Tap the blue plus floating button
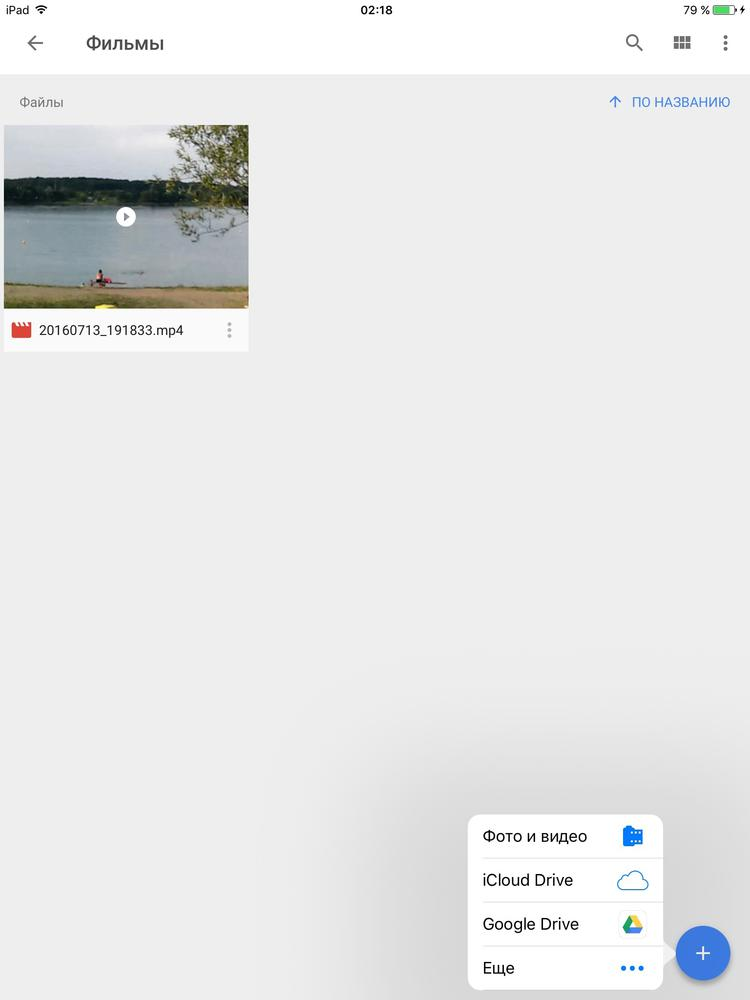The height and width of the screenshot is (1000, 750). pos(703,953)
